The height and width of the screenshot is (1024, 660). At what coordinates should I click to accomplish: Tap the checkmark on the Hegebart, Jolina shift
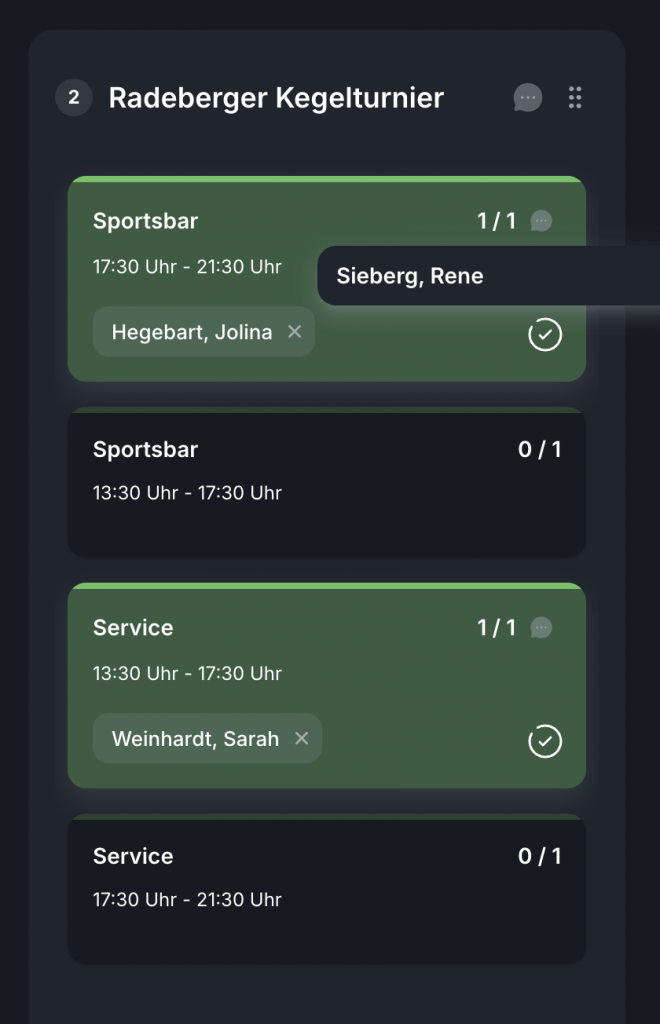pos(545,335)
